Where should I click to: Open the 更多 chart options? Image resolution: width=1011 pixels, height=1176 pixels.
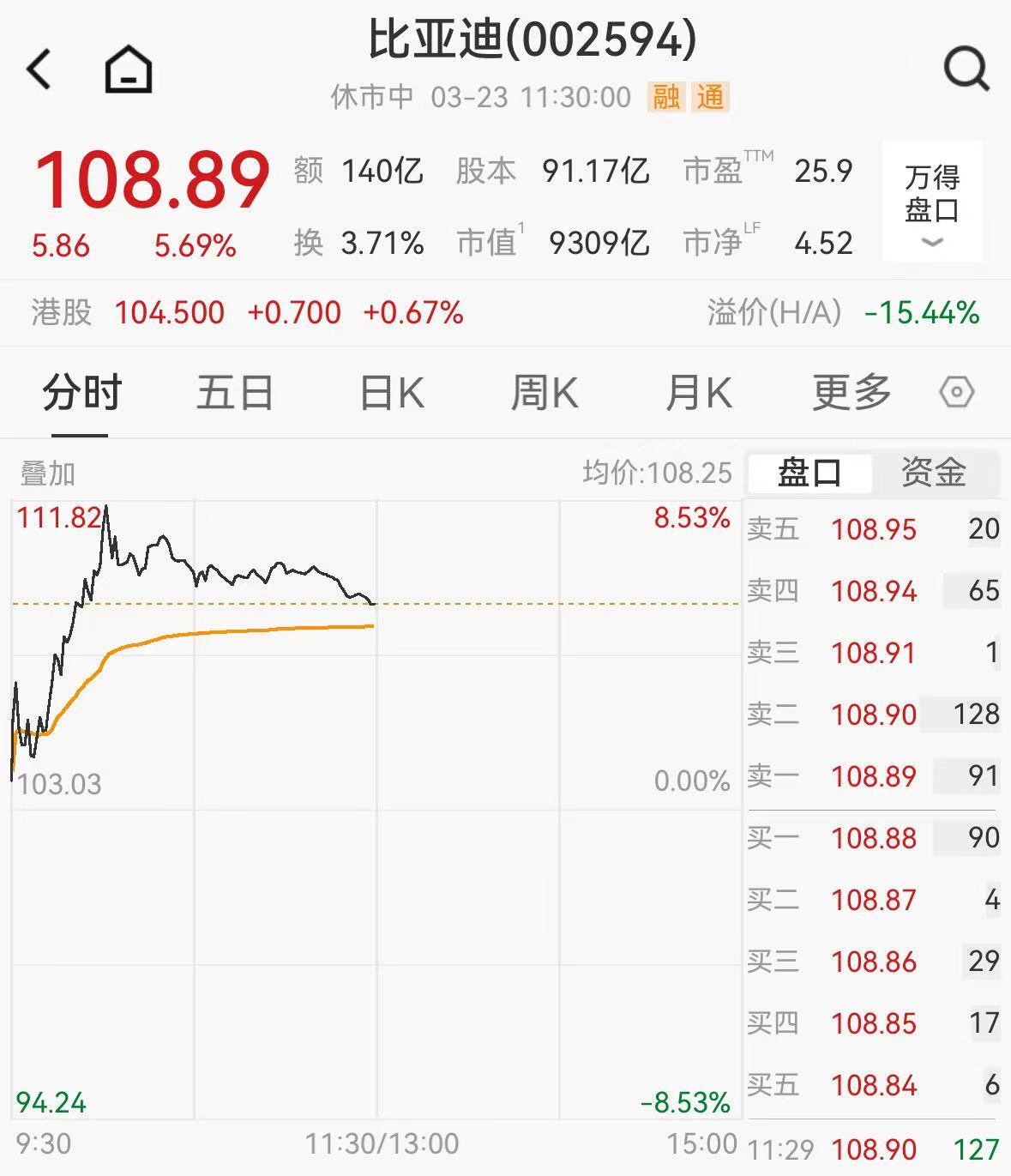(x=852, y=394)
